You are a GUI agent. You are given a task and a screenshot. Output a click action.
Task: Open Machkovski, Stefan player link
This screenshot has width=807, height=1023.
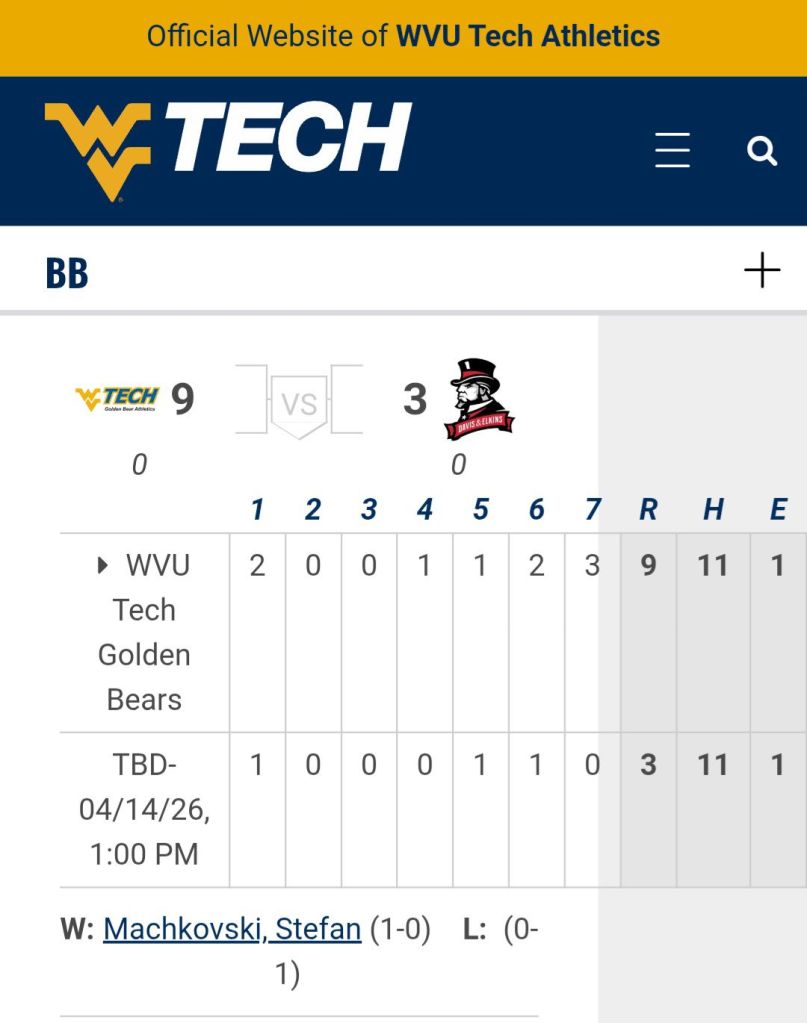tap(232, 929)
